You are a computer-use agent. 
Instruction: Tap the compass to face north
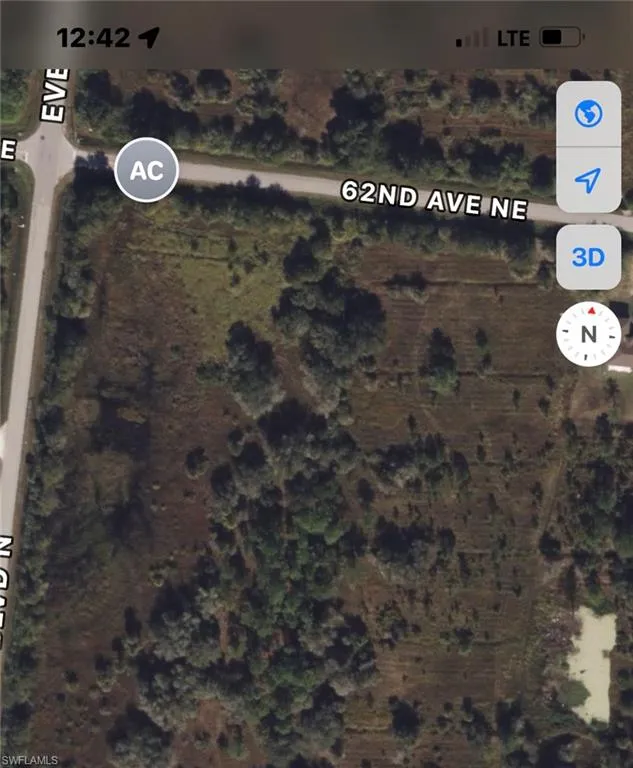pos(588,333)
